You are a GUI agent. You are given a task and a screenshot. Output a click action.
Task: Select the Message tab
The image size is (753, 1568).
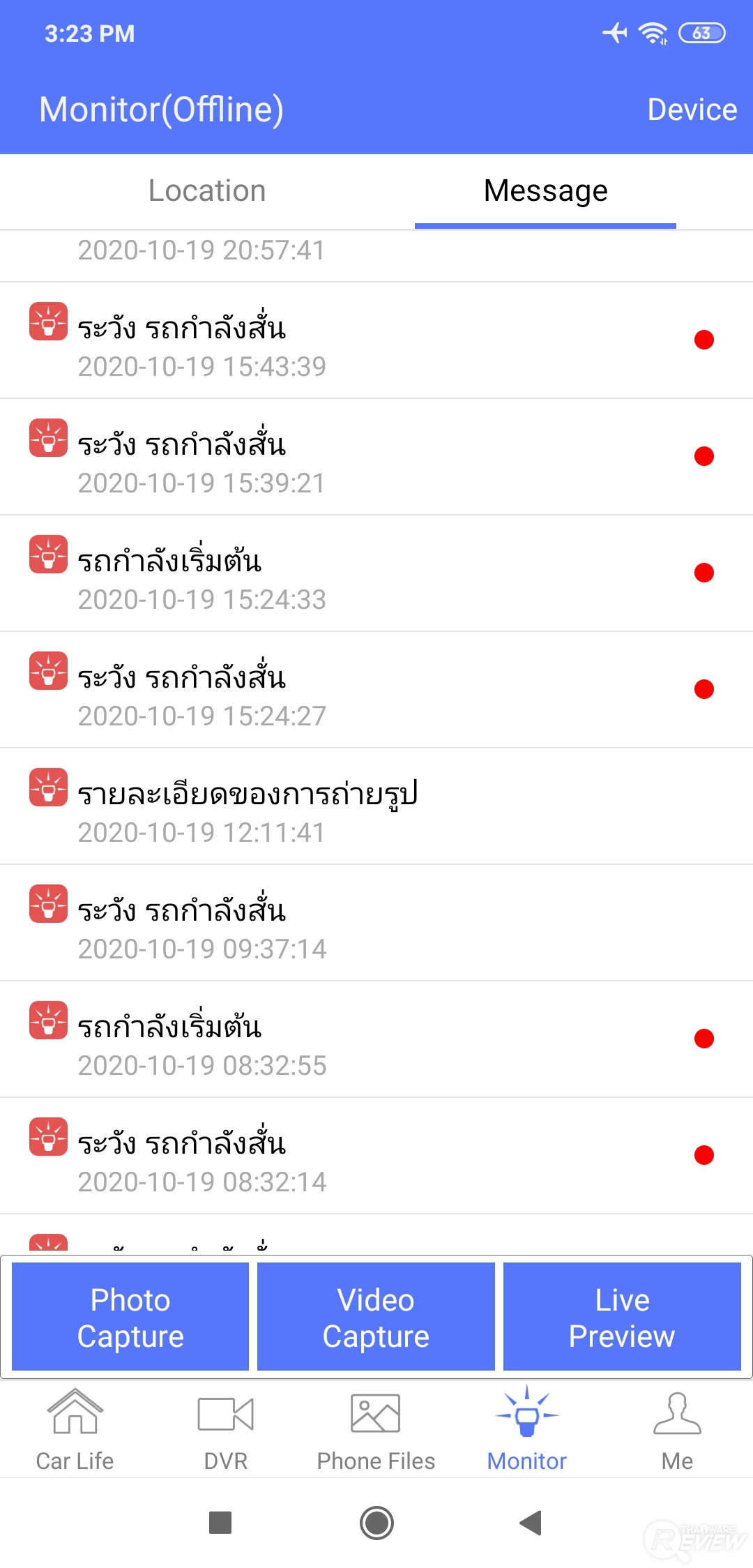[x=545, y=191]
